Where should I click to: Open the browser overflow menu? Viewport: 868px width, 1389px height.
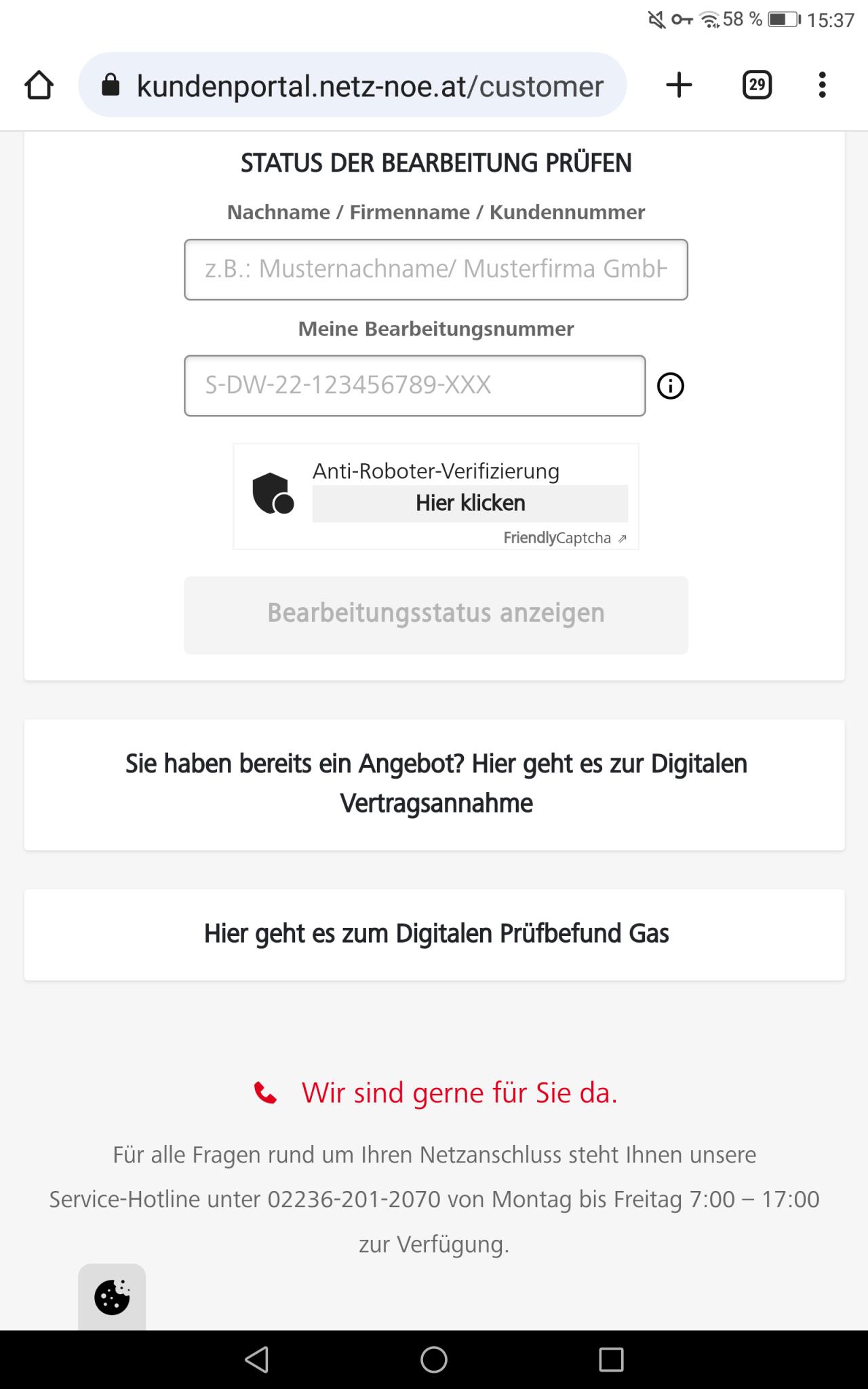click(x=822, y=85)
